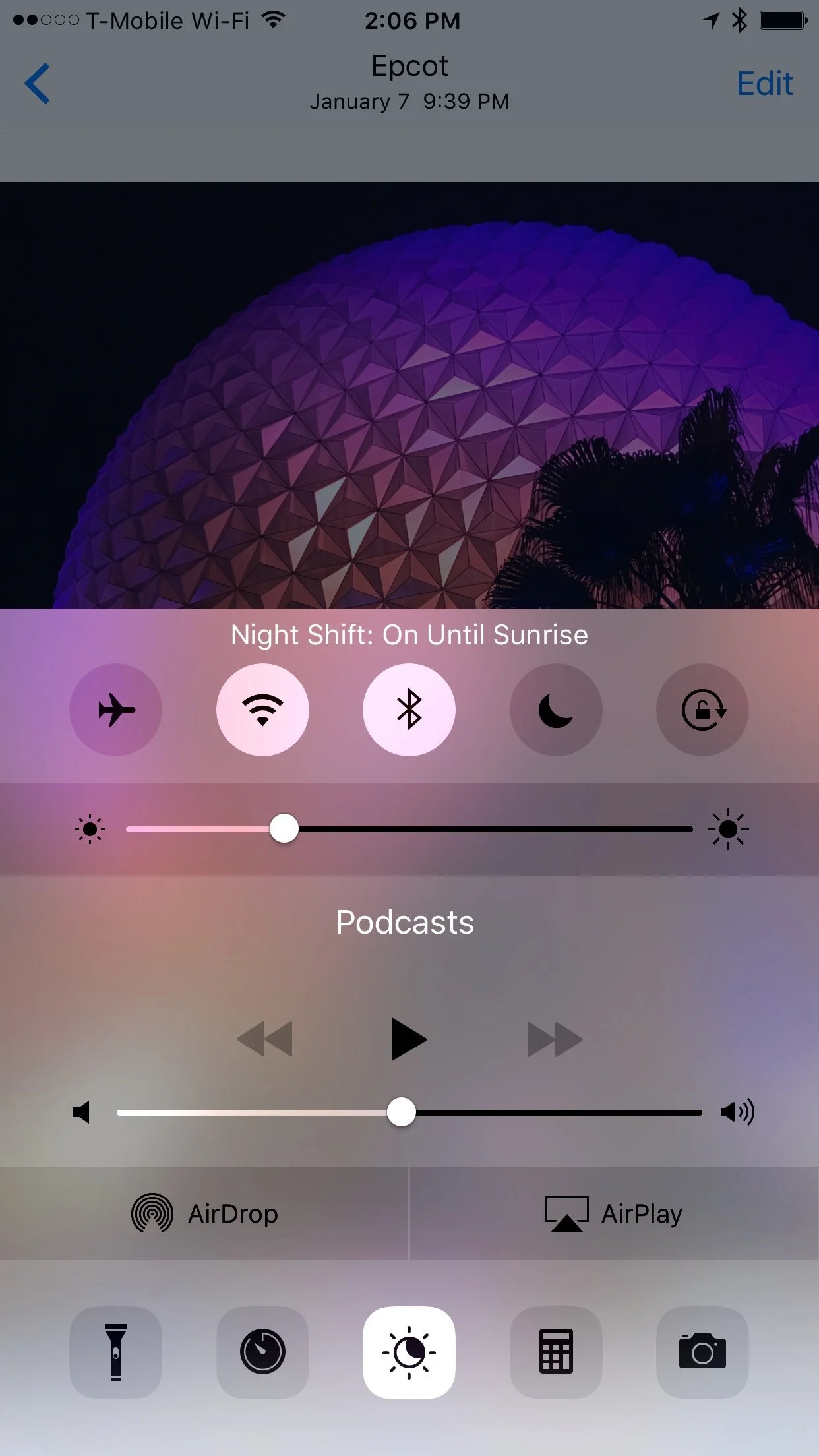Disable Bluetooth toggle

coord(409,710)
